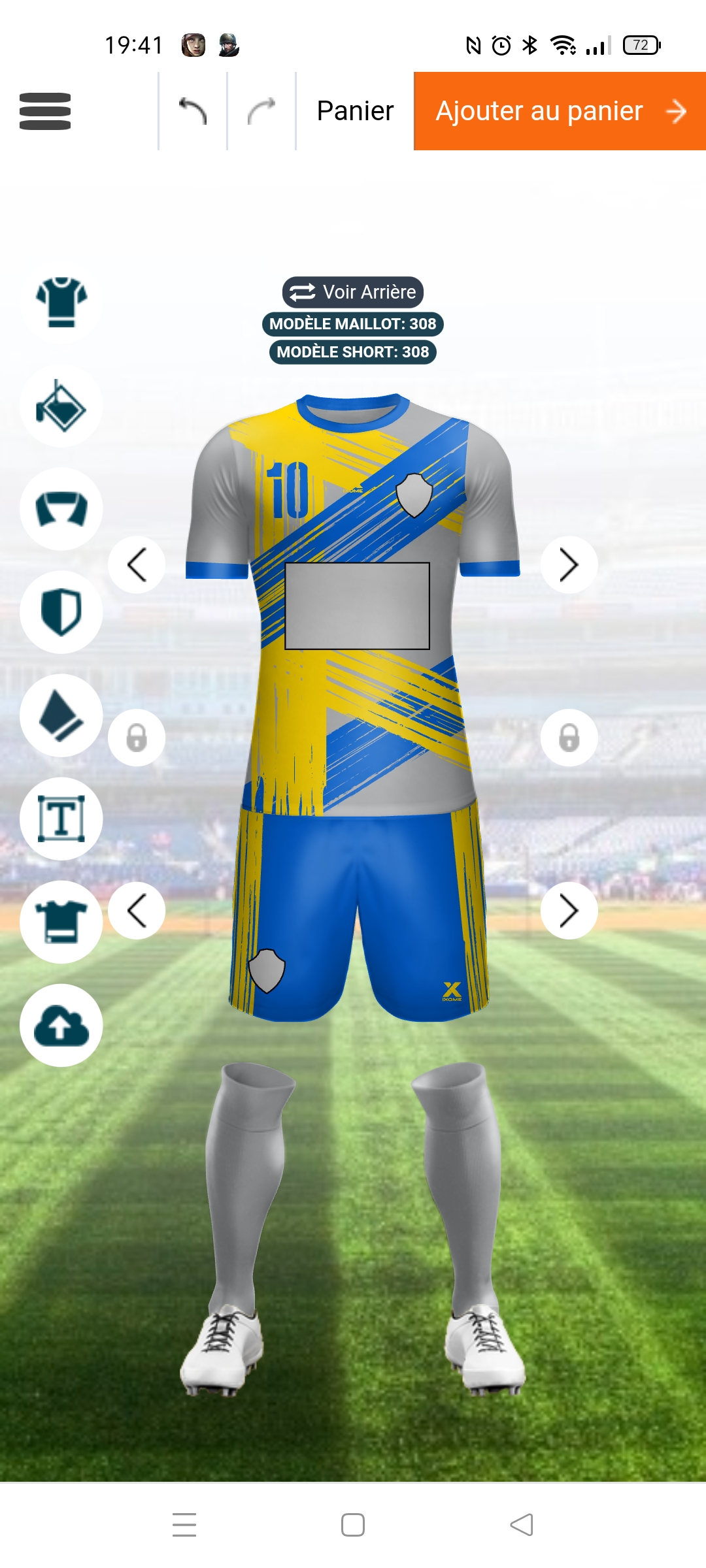Open the shirt with banner tool
Viewport: 706px width, 1568px height.
pos(61,922)
